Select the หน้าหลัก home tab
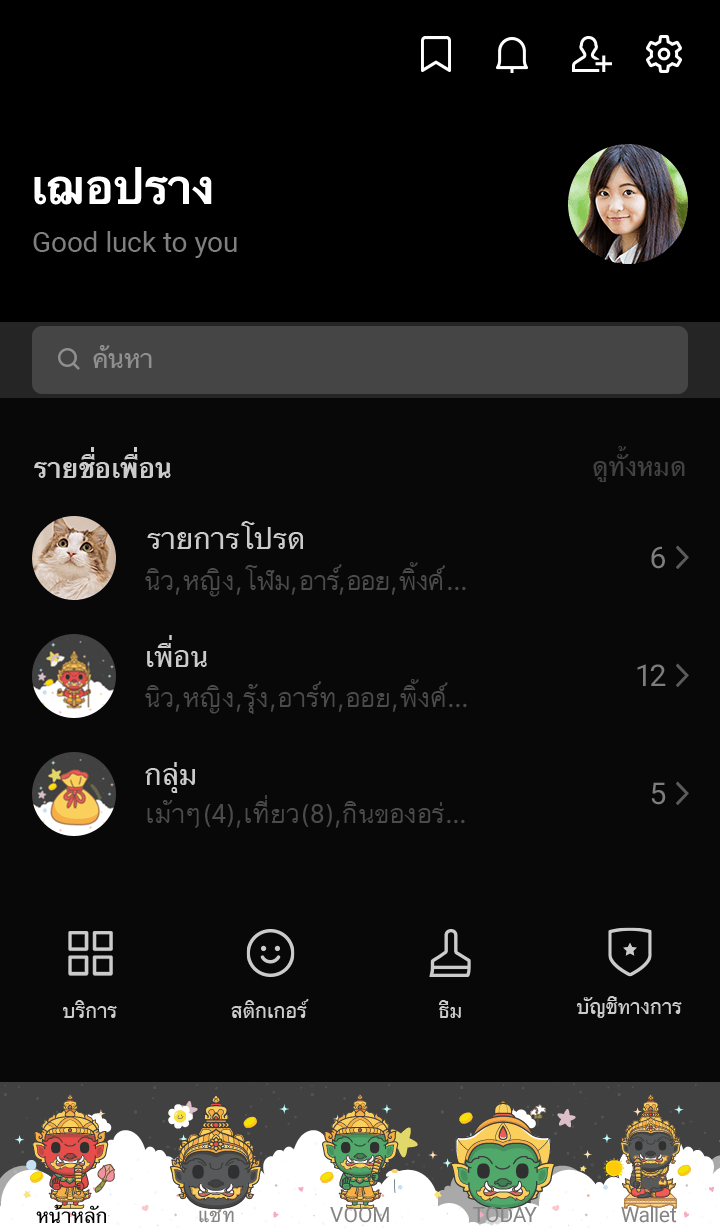Image resolution: width=720 pixels, height=1232 pixels. pyautogui.click(x=72, y=1160)
